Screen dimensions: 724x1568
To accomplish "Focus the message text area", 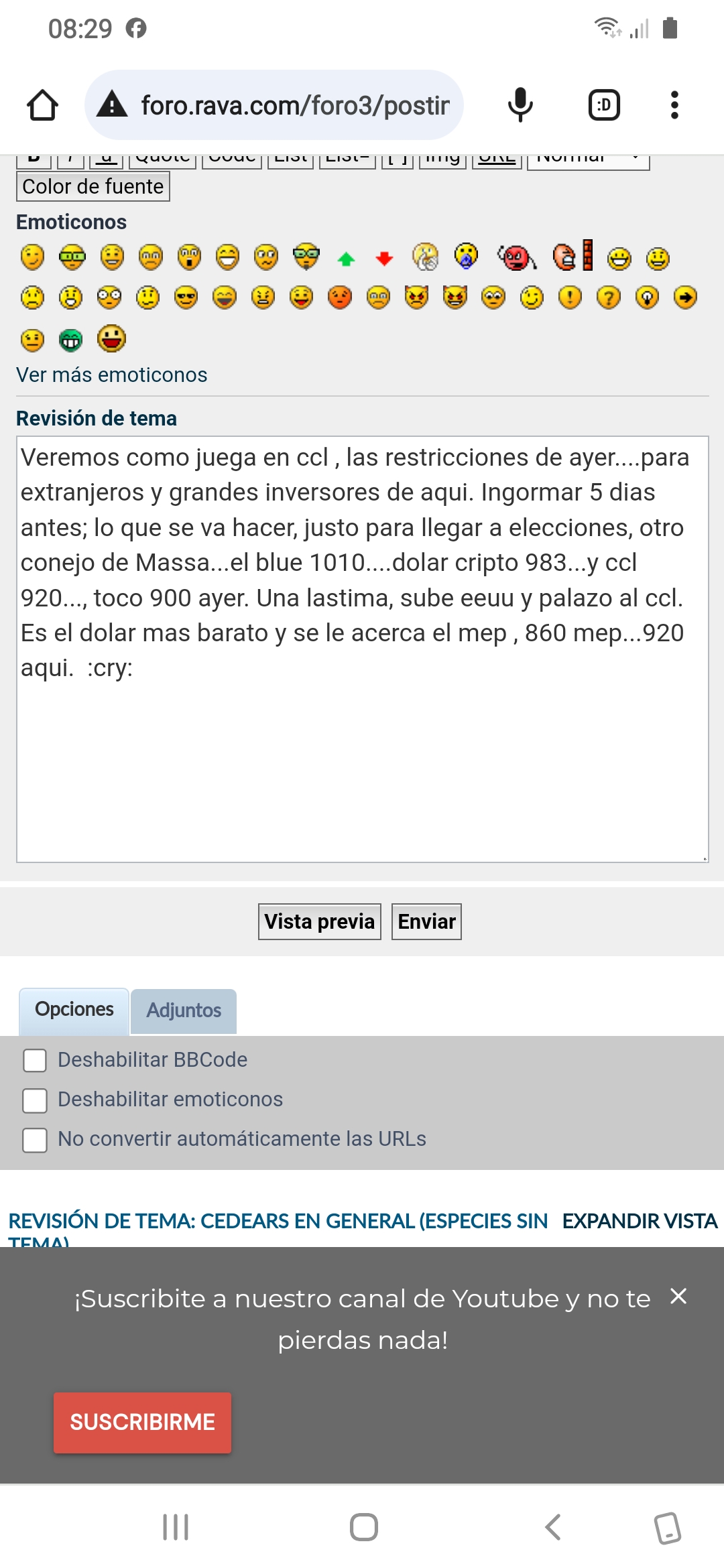I will 362,737.
